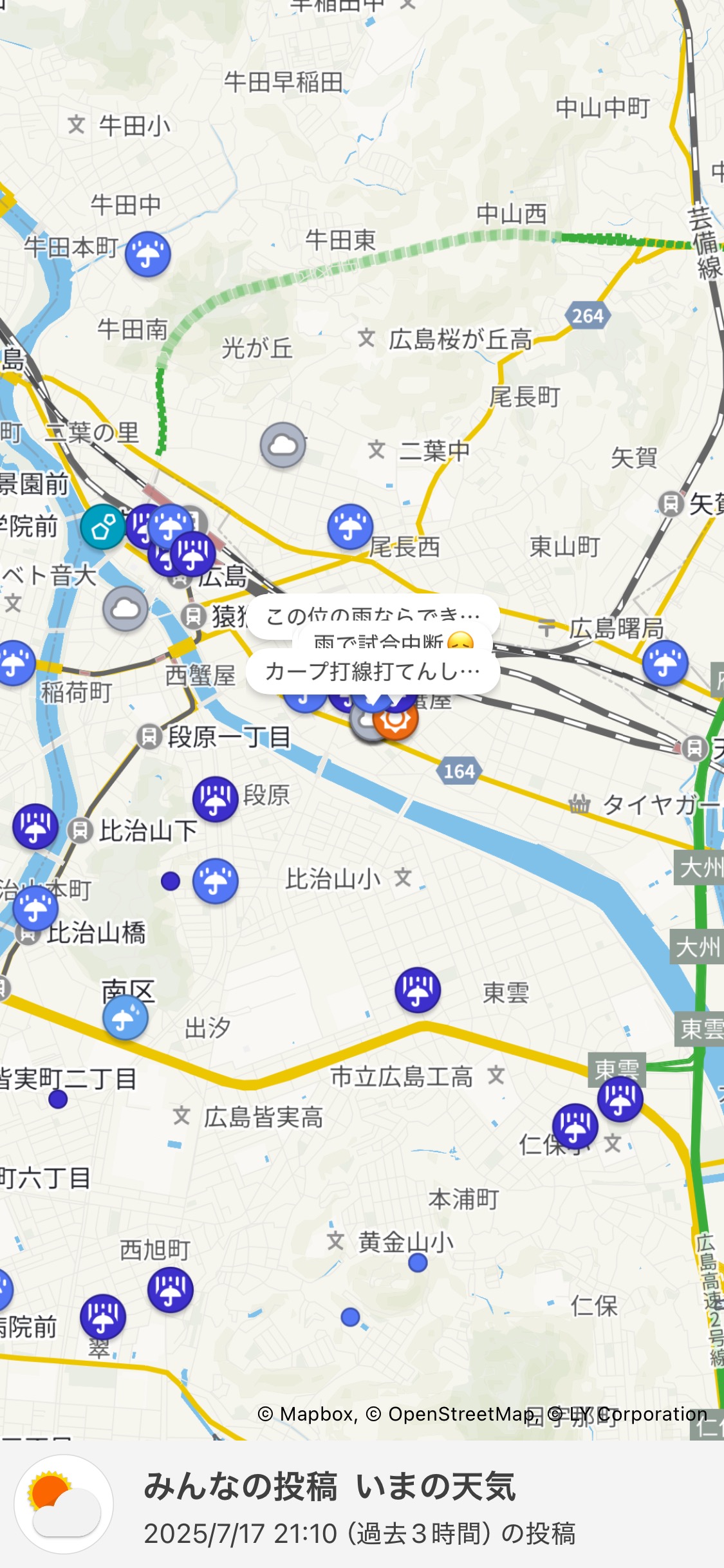
Task: Tap the cloudy marker west of 二葉中
Action: pos(283,445)
